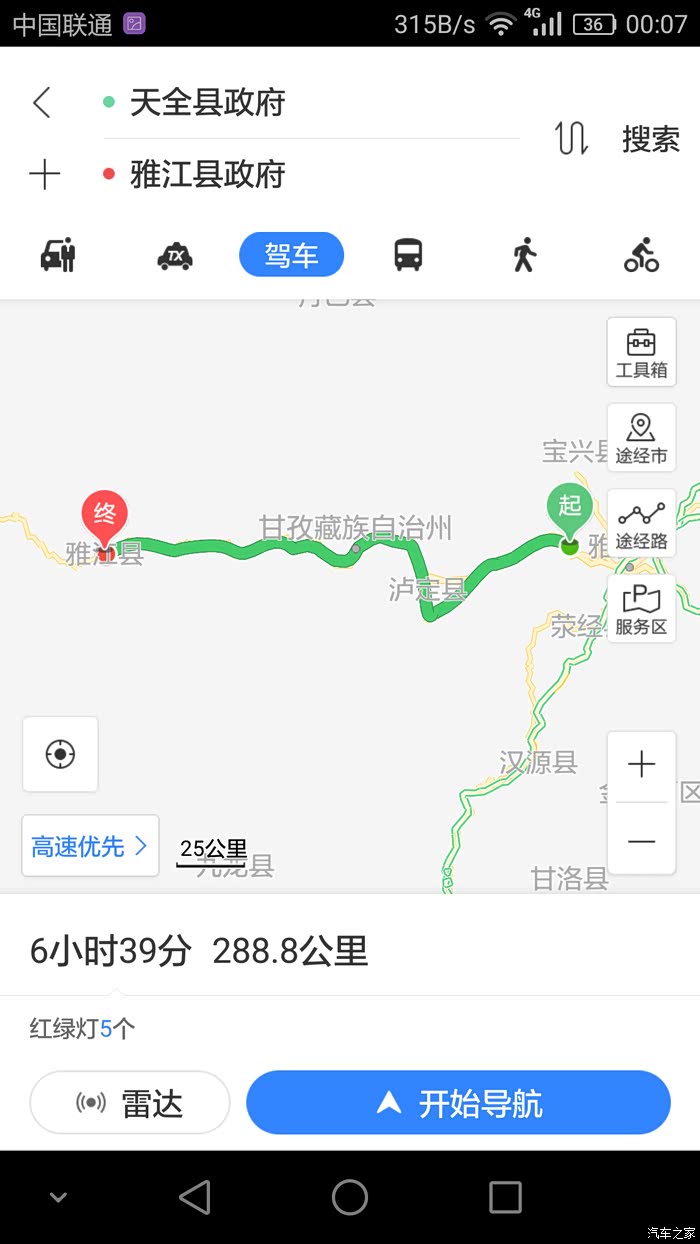This screenshot has width=700, height=1244.
Task: Show 途经市 cities along the route
Action: click(642, 438)
